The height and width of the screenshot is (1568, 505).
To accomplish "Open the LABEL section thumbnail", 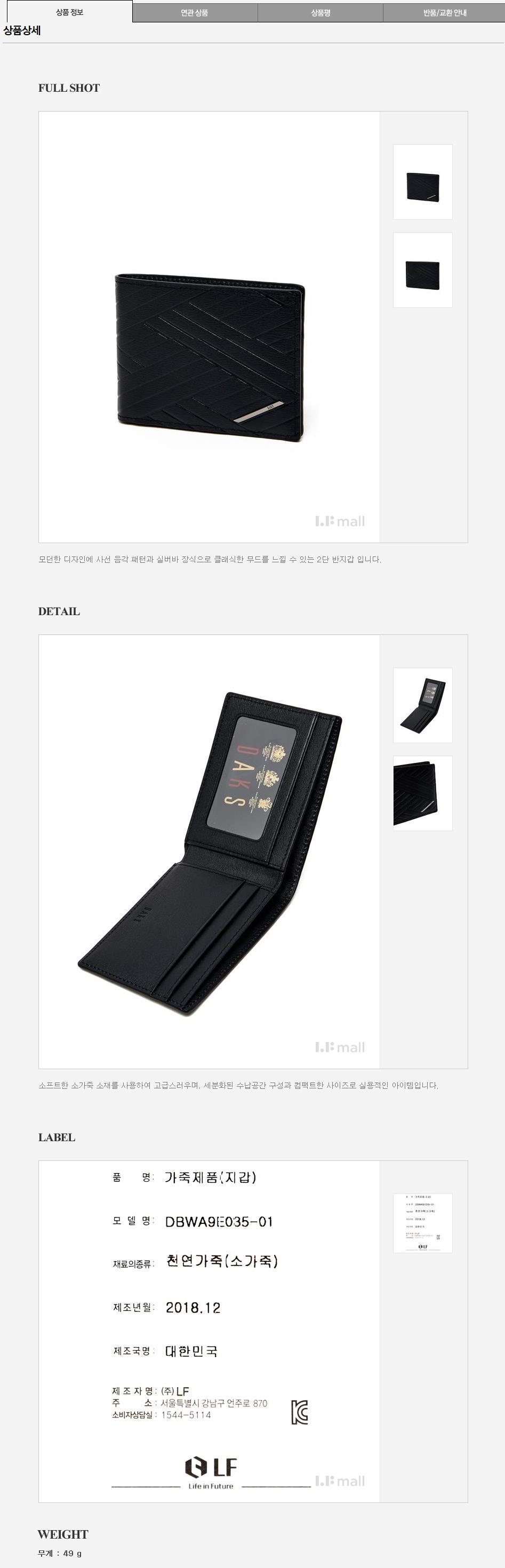I will pyautogui.click(x=422, y=1223).
